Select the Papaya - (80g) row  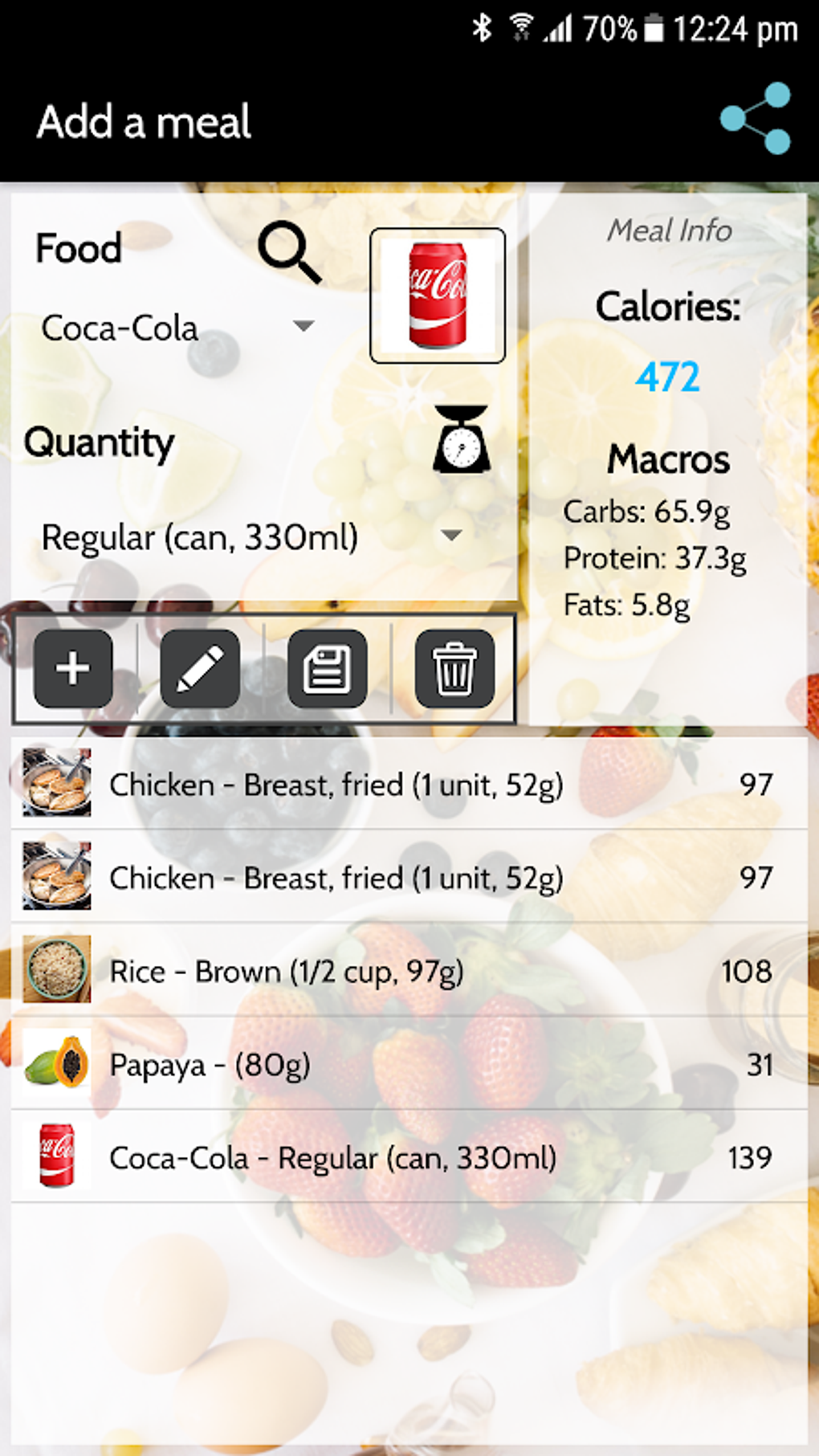409,1064
